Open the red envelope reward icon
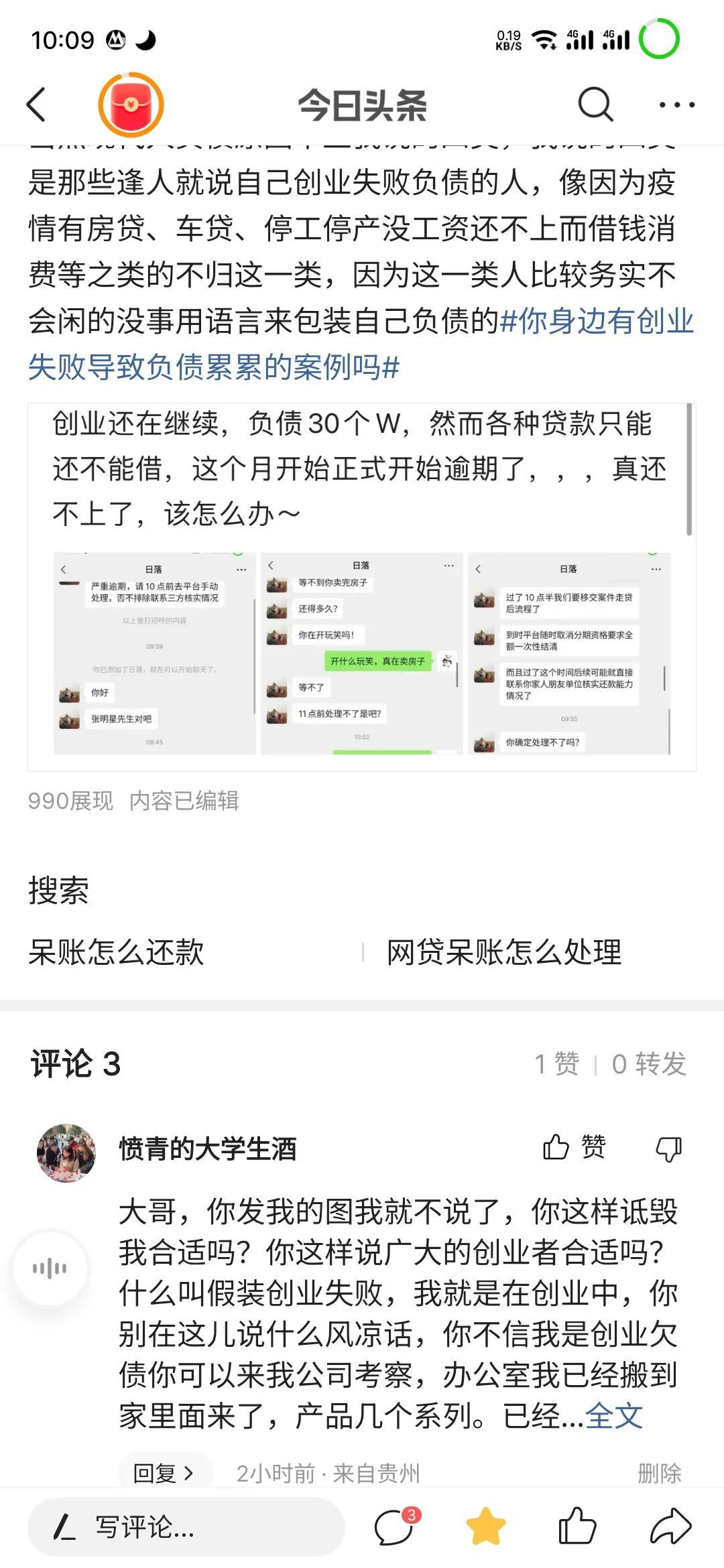 [x=131, y=105]
